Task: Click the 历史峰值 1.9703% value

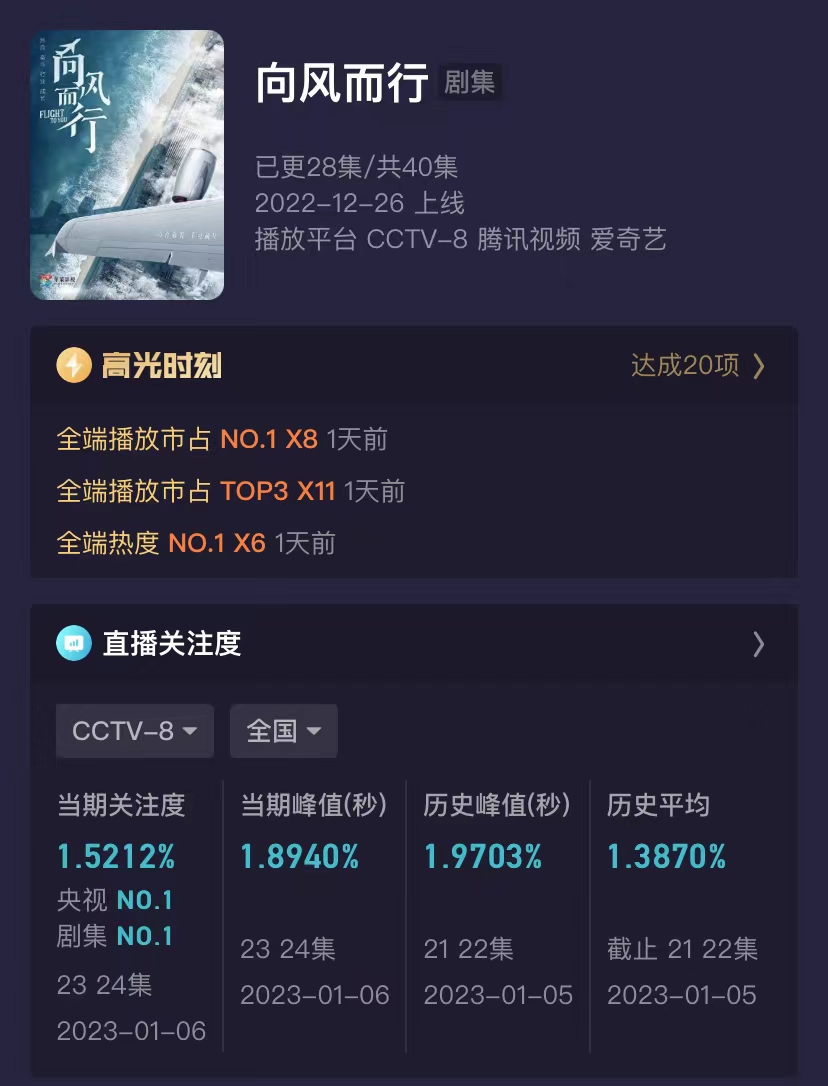Action: coord(484,856)
